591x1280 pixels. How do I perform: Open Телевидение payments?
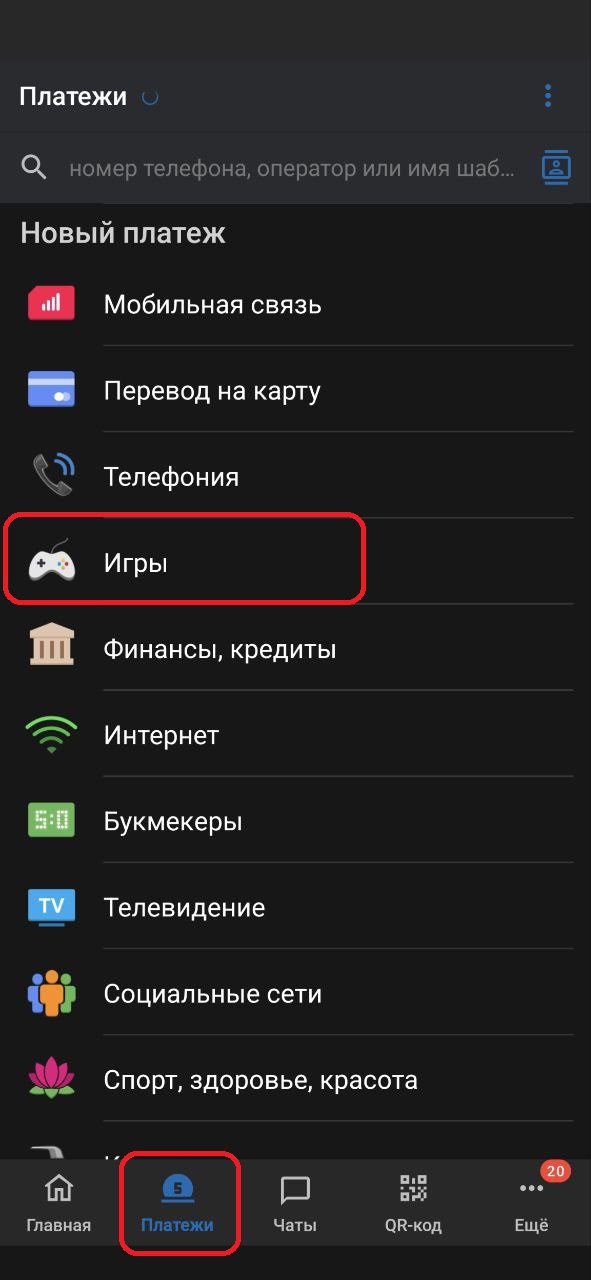pos(295,907)
